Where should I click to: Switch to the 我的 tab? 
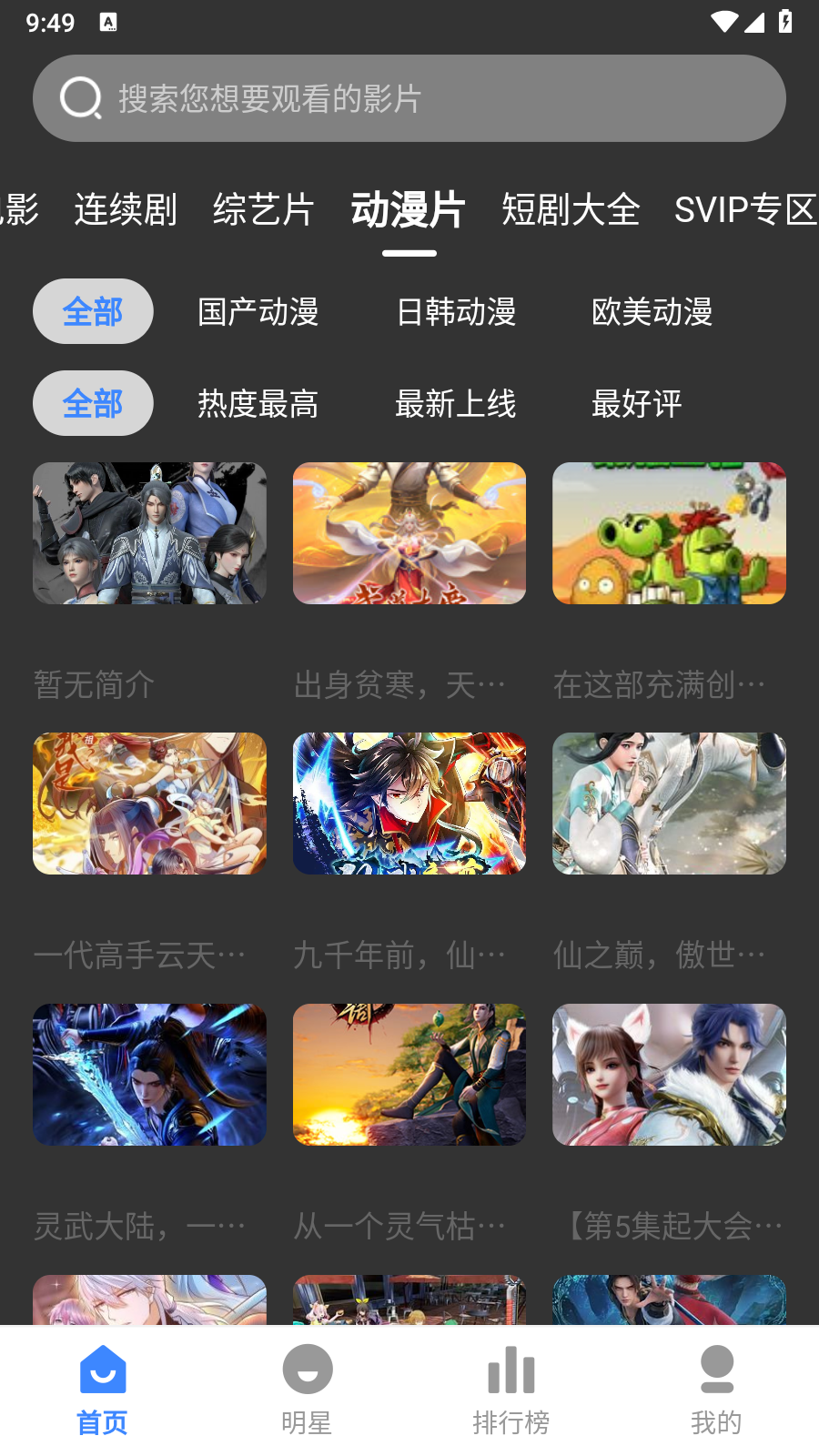click(716, 1390)
